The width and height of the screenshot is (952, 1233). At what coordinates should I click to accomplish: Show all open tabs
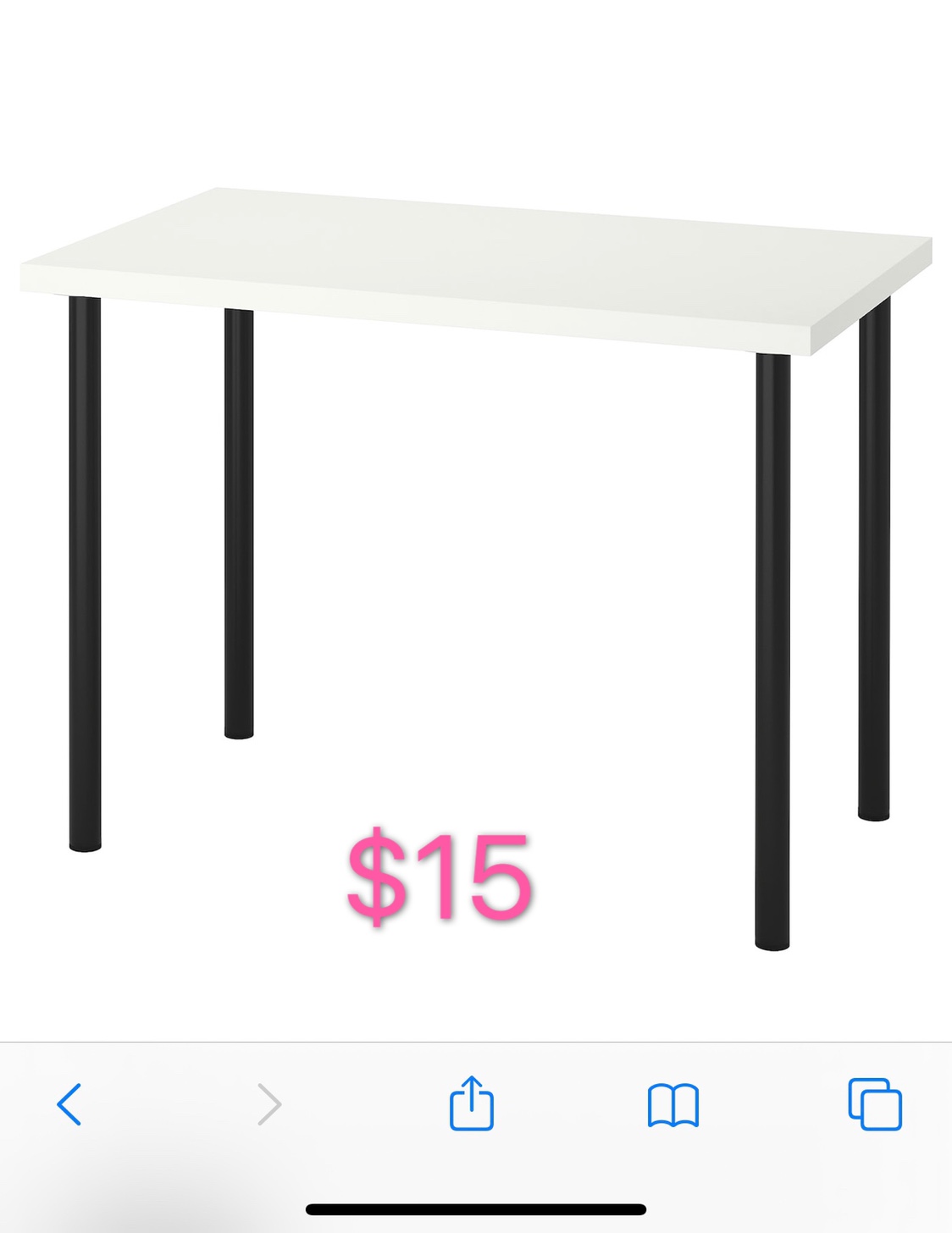pos(875,1104)
